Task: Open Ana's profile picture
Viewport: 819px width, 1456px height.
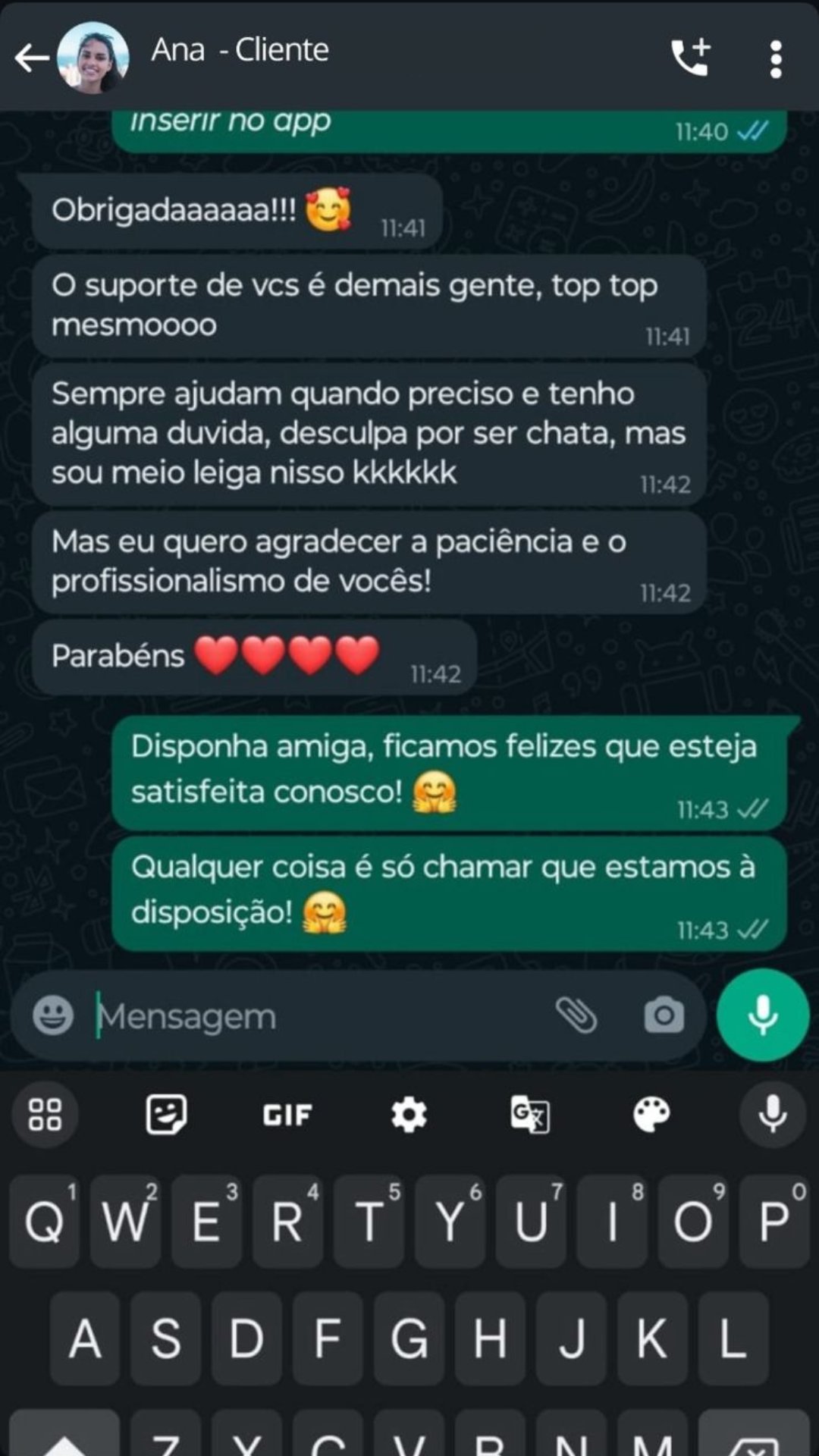Action: [93, 58]
